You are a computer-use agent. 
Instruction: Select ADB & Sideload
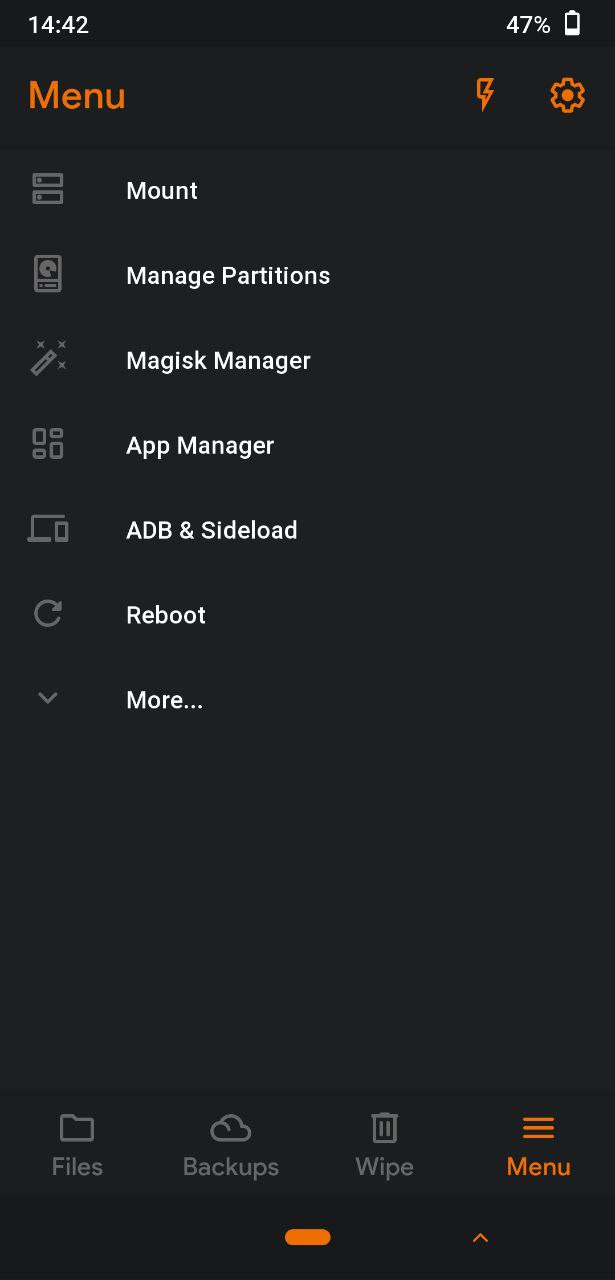tap(307, 530)
